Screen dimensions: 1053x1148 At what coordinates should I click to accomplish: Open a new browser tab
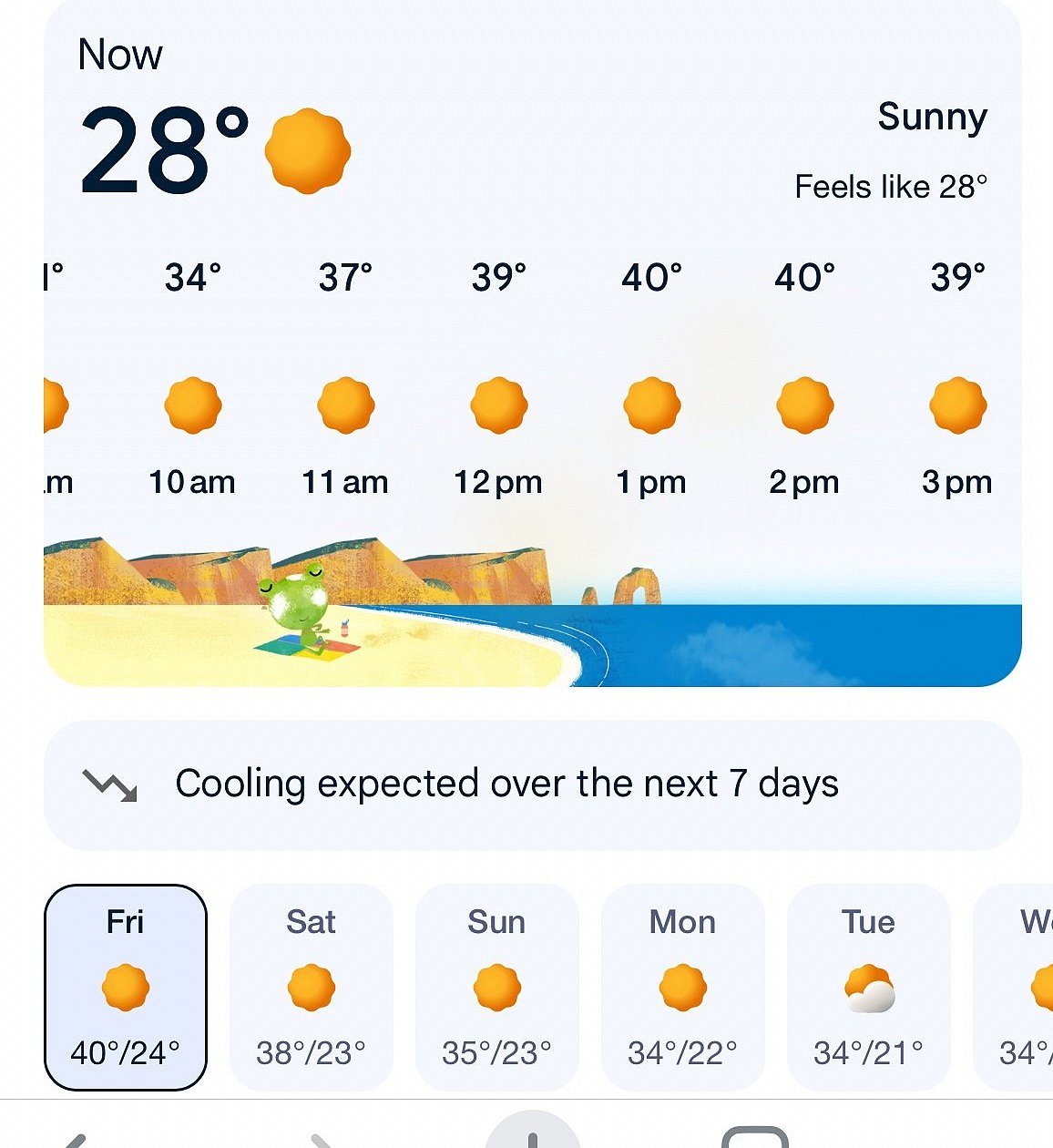pos(533,1135)
